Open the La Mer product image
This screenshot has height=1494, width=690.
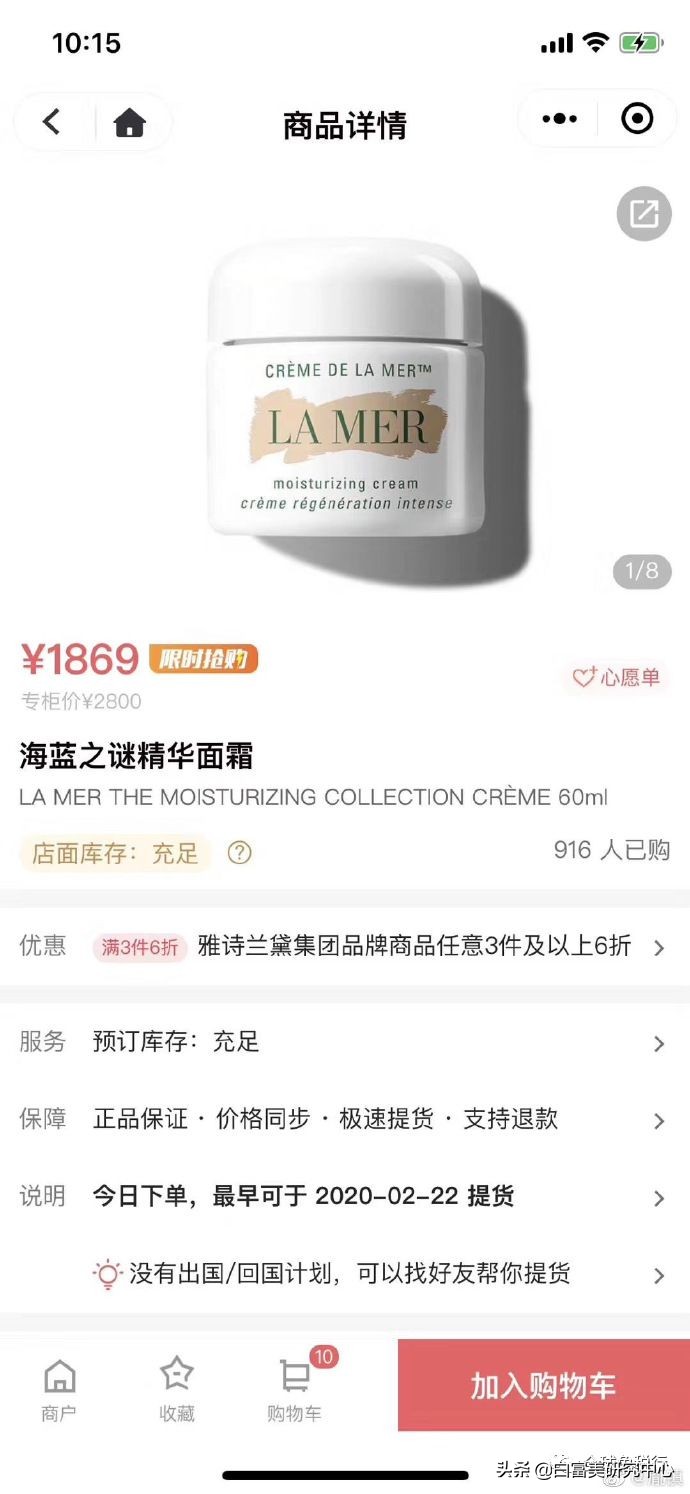point(345,400)
